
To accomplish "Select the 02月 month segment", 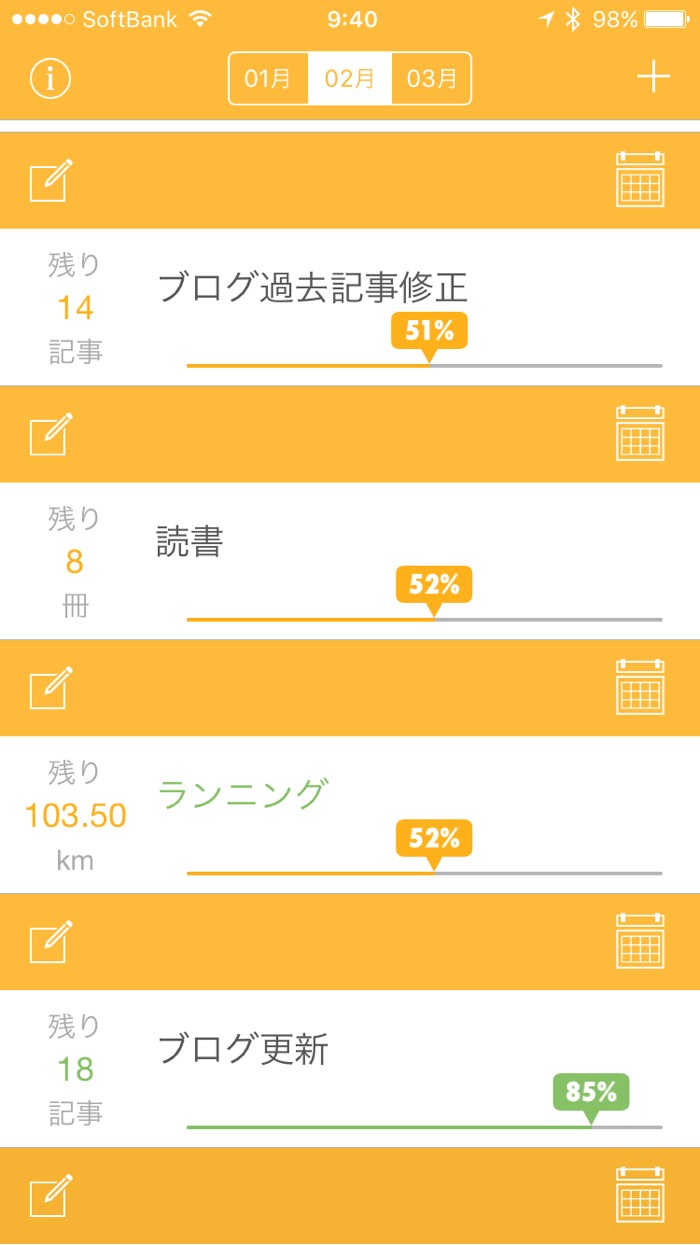I will tap(350, 78).
